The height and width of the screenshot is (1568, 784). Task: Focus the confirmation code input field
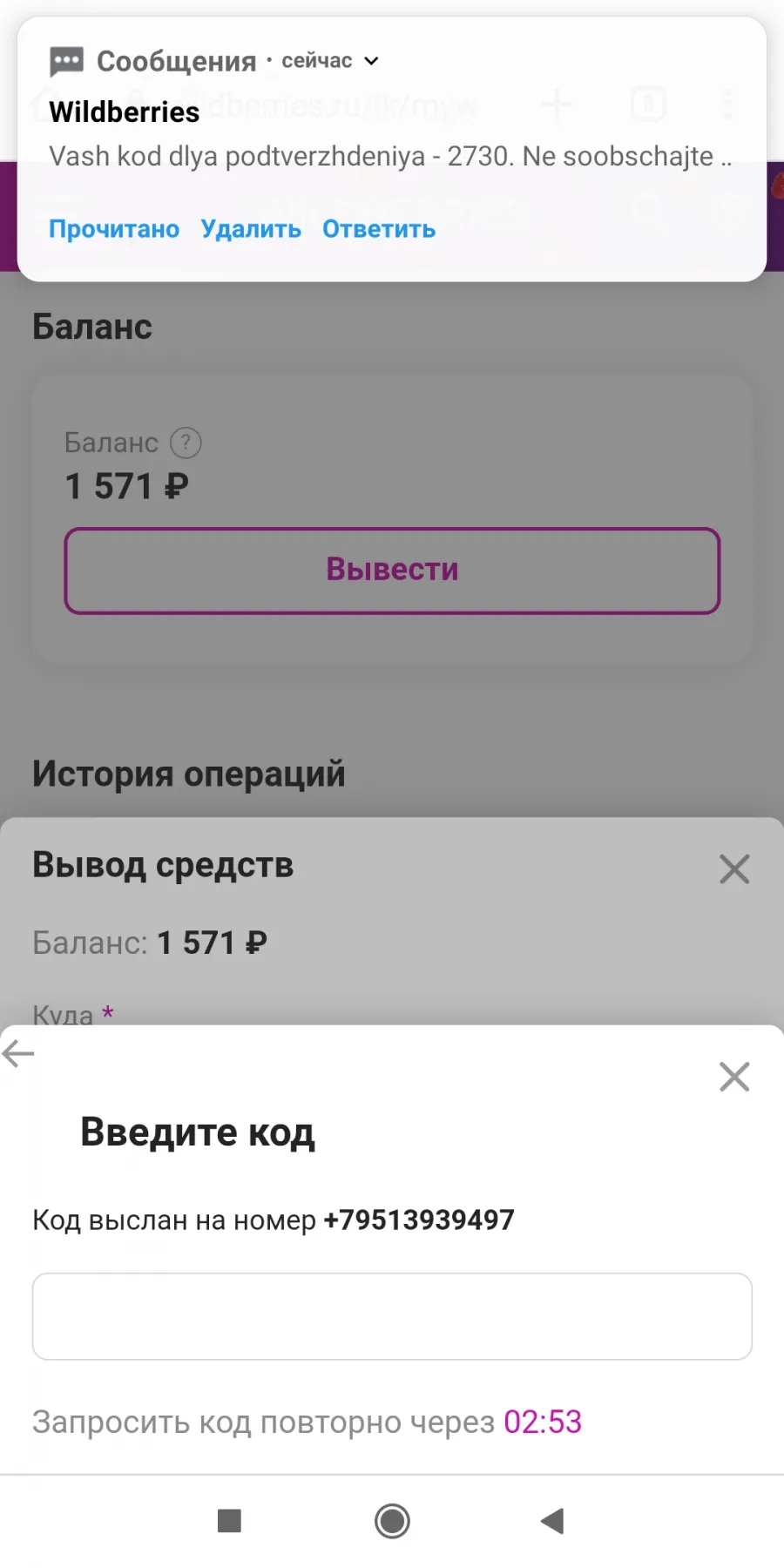click(x=392, y=1316)
